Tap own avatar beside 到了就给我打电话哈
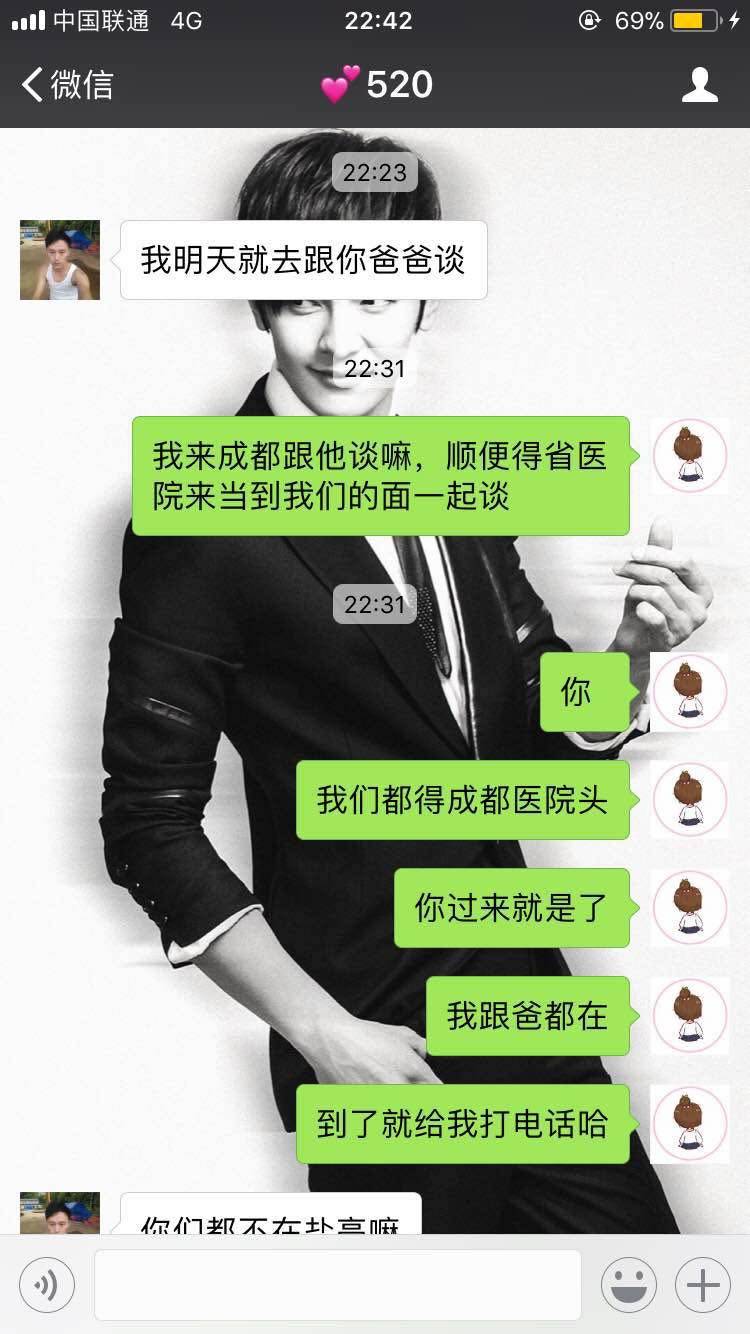 [x=689, y=1124]
